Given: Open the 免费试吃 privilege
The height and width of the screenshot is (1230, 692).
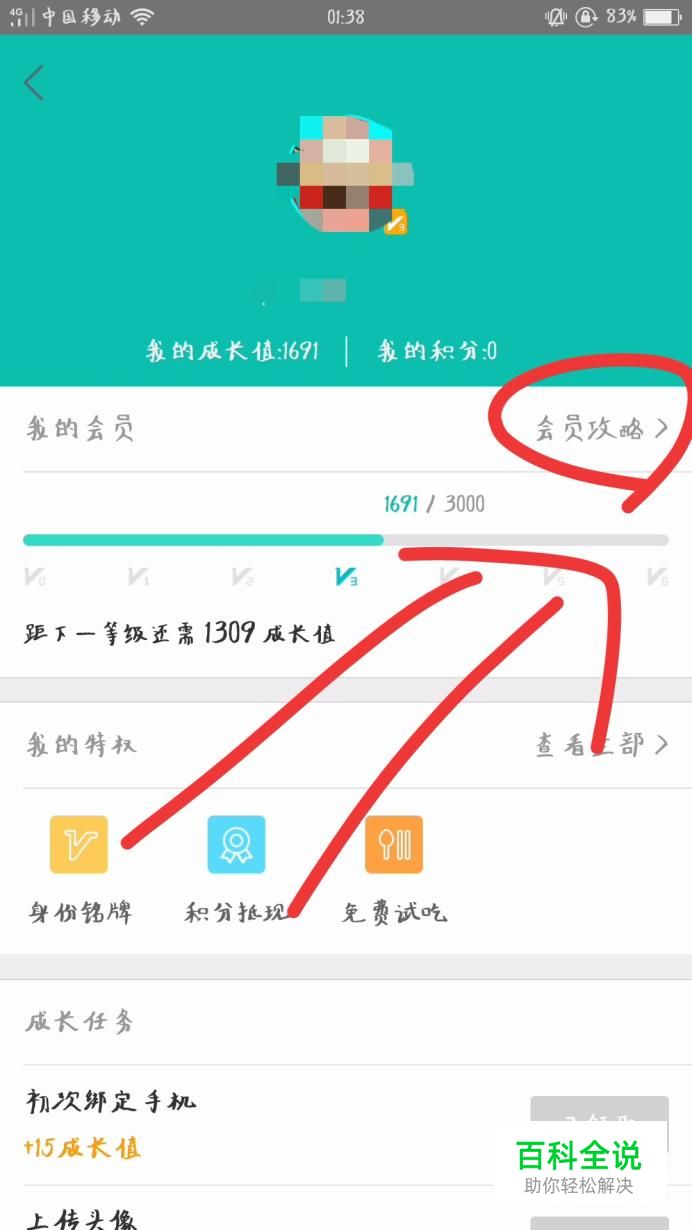Looking at the screenshot, I should point(393,845).
